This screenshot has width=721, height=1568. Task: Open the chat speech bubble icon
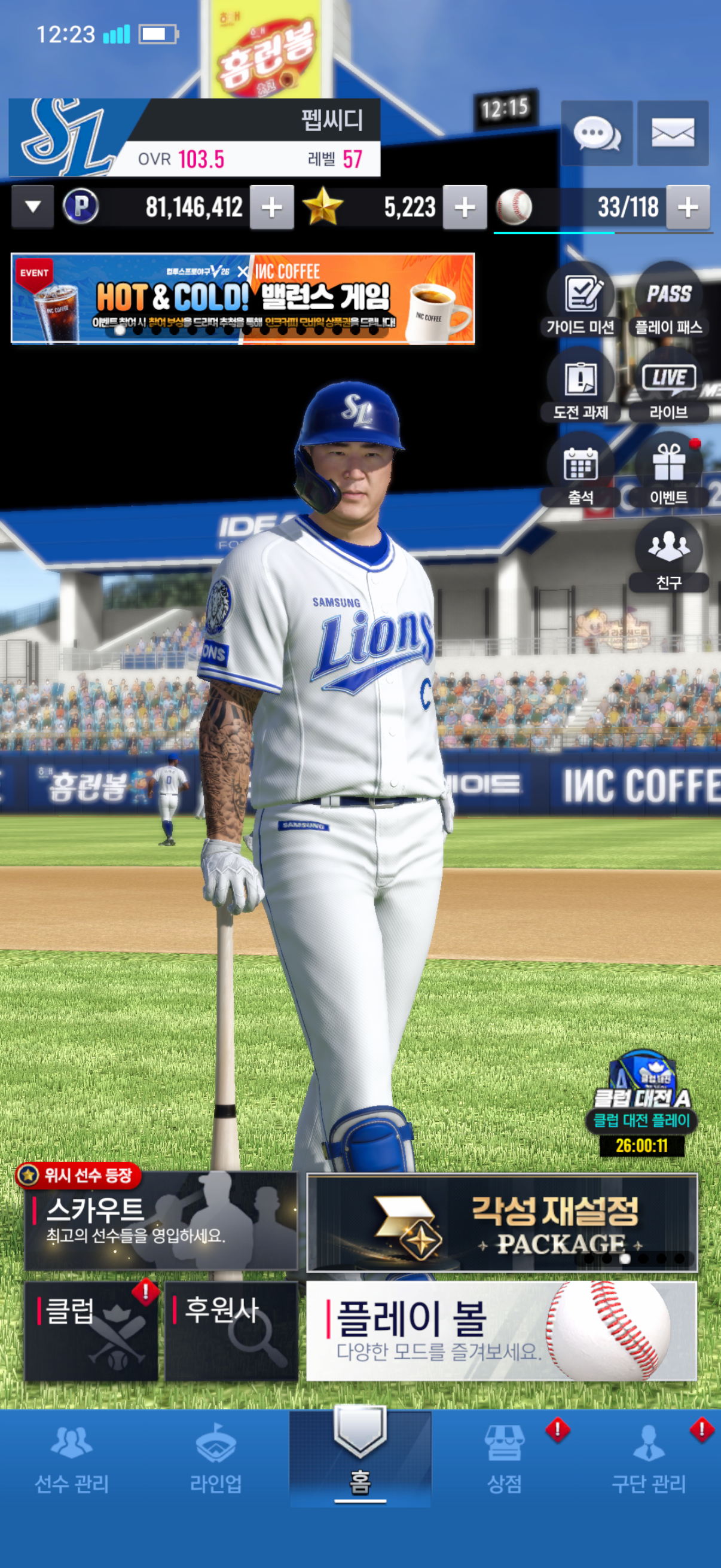pyautogui.click(x=596, y=133)
